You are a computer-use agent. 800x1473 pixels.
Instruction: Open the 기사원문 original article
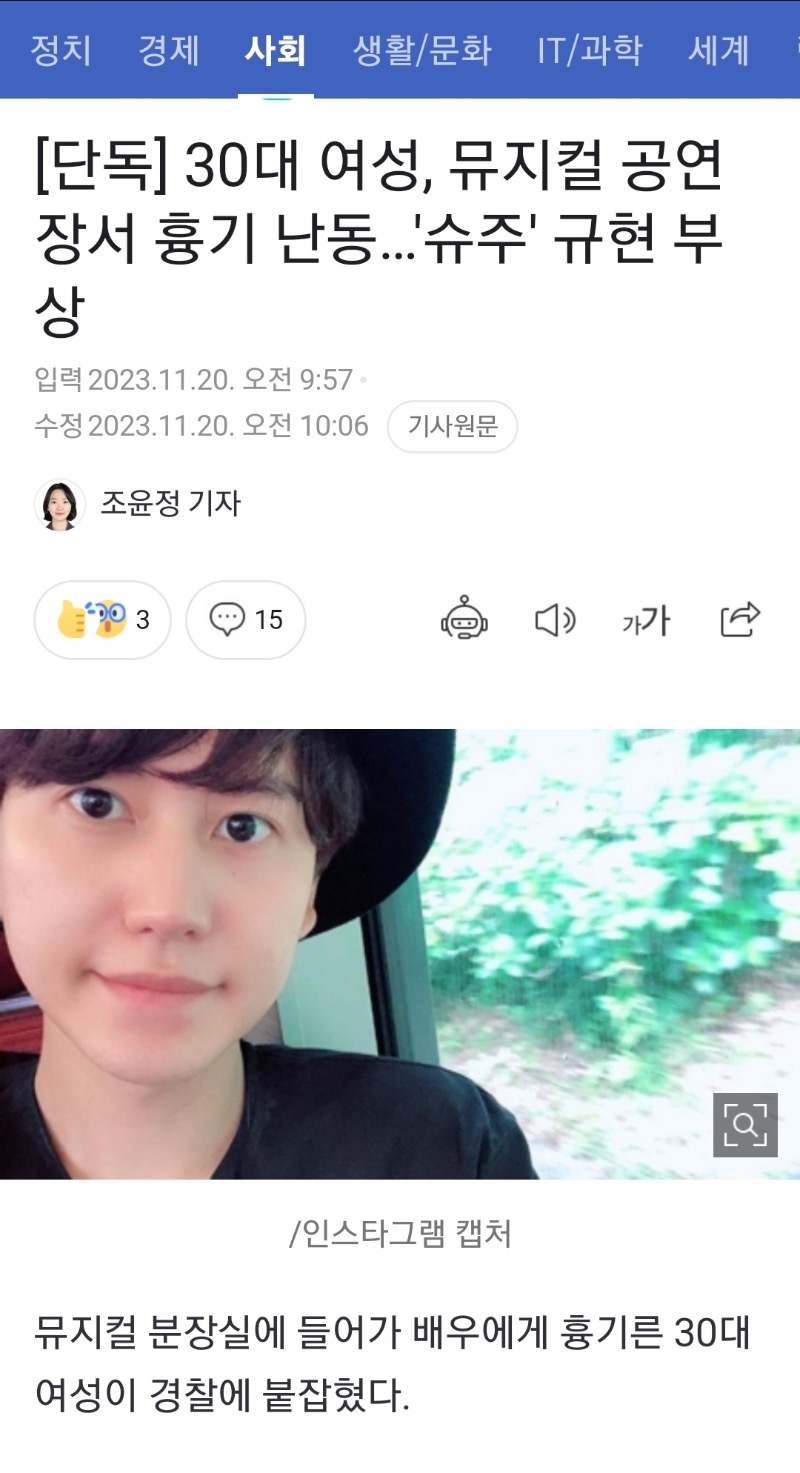452,427
